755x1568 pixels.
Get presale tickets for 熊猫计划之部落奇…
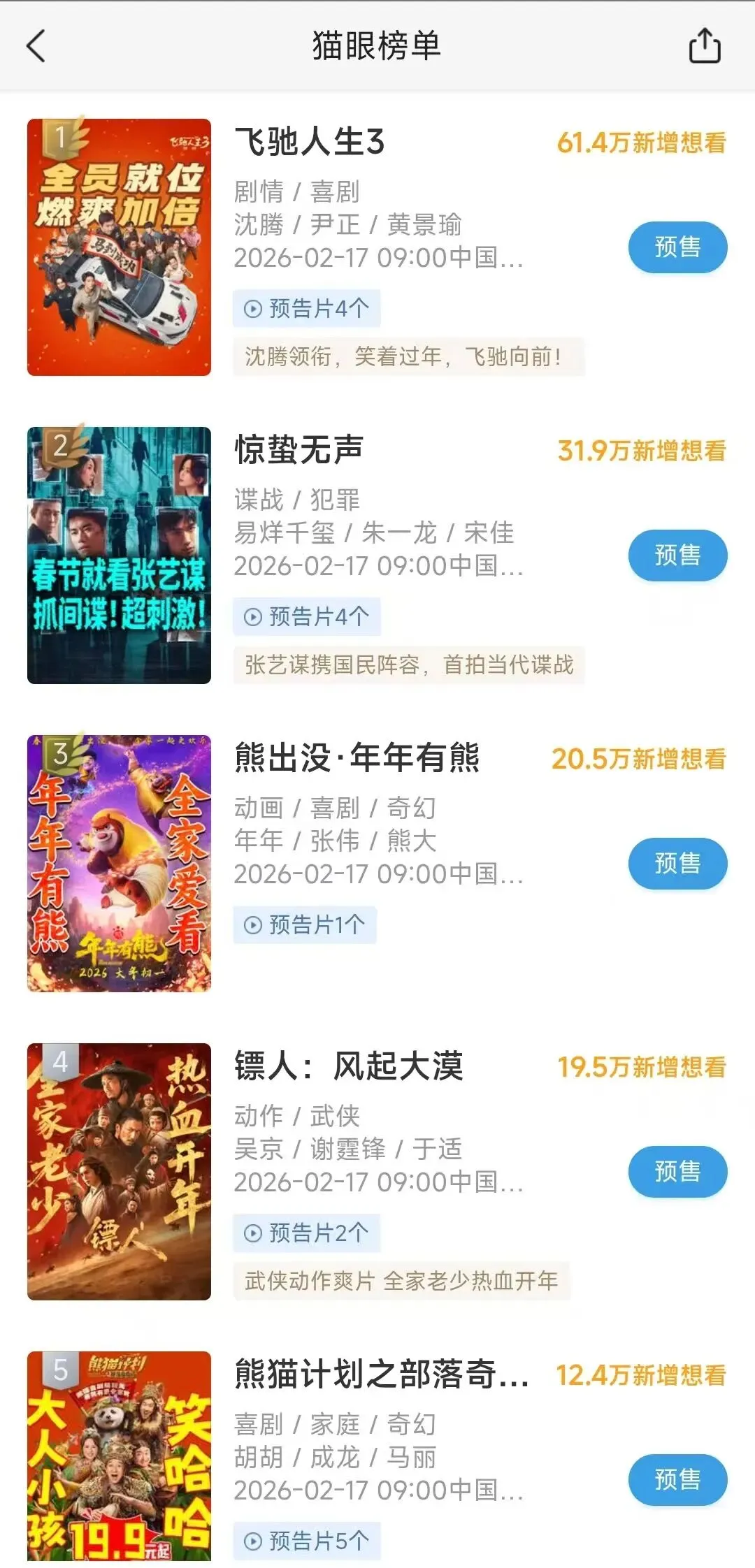(677, 1480)
